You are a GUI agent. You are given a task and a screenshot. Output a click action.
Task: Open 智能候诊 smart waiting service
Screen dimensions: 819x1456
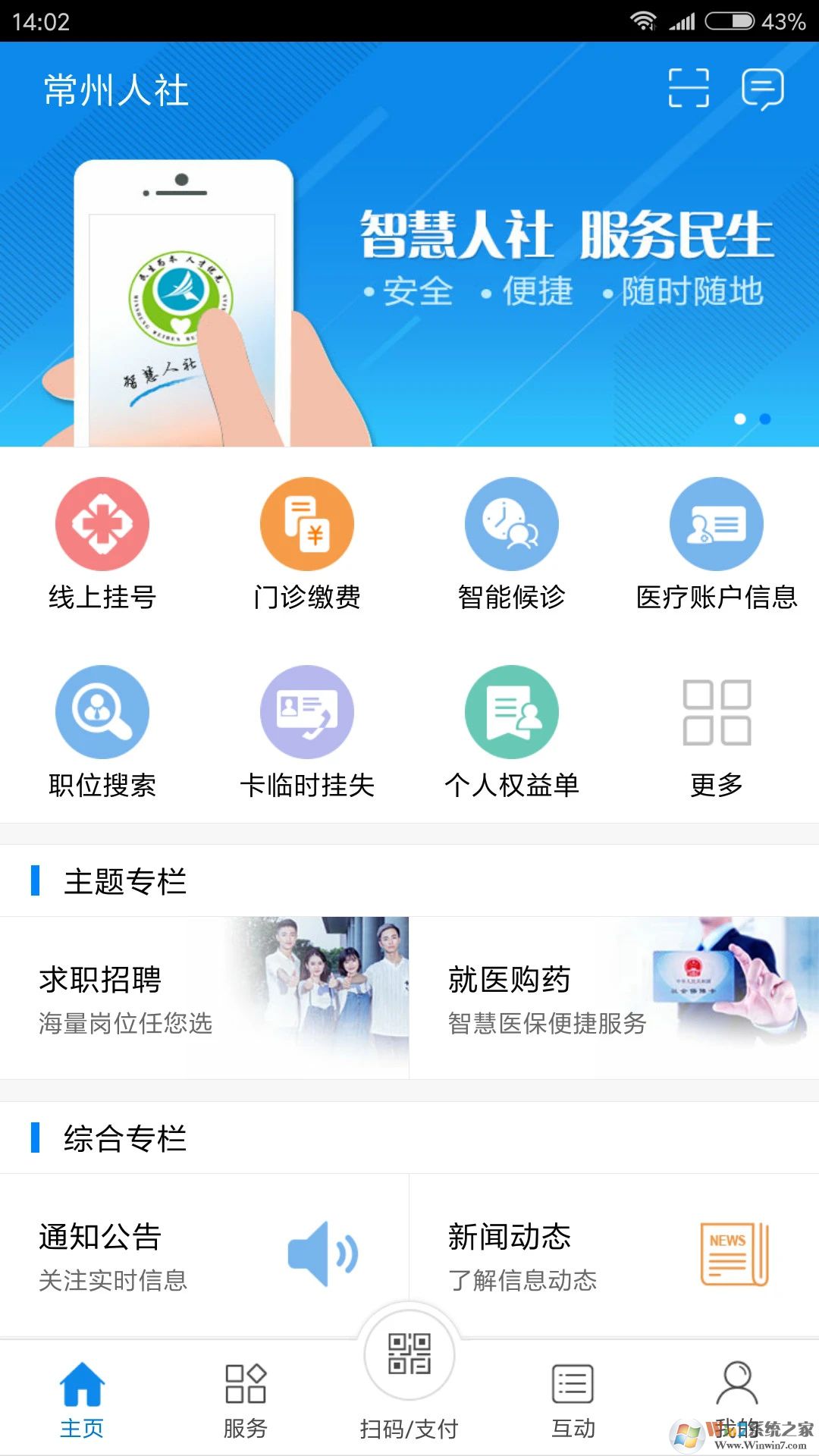[512, 523]
